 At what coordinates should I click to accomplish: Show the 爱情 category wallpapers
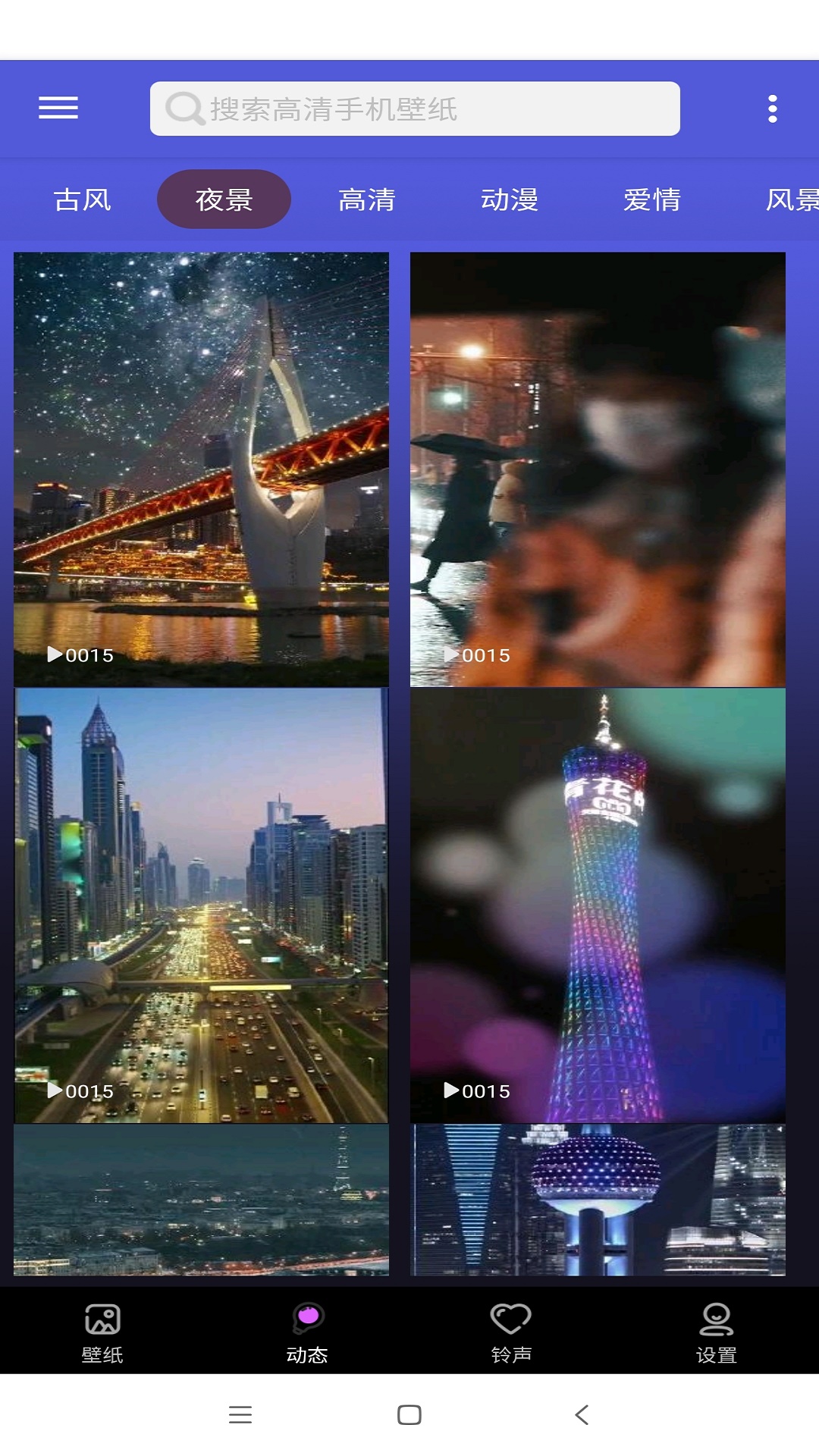pyautogui.click(x=652, y=199)
